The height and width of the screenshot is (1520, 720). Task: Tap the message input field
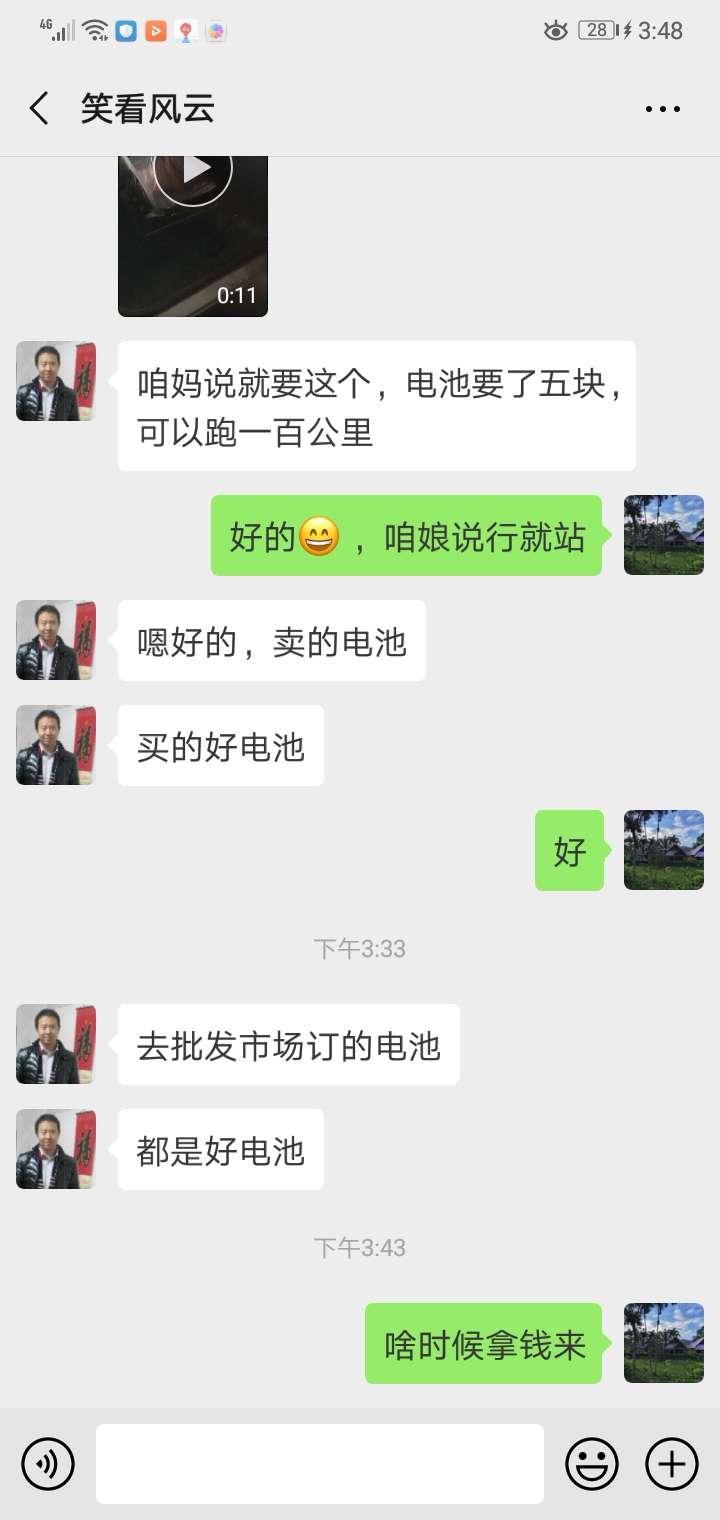point(320,1463)
